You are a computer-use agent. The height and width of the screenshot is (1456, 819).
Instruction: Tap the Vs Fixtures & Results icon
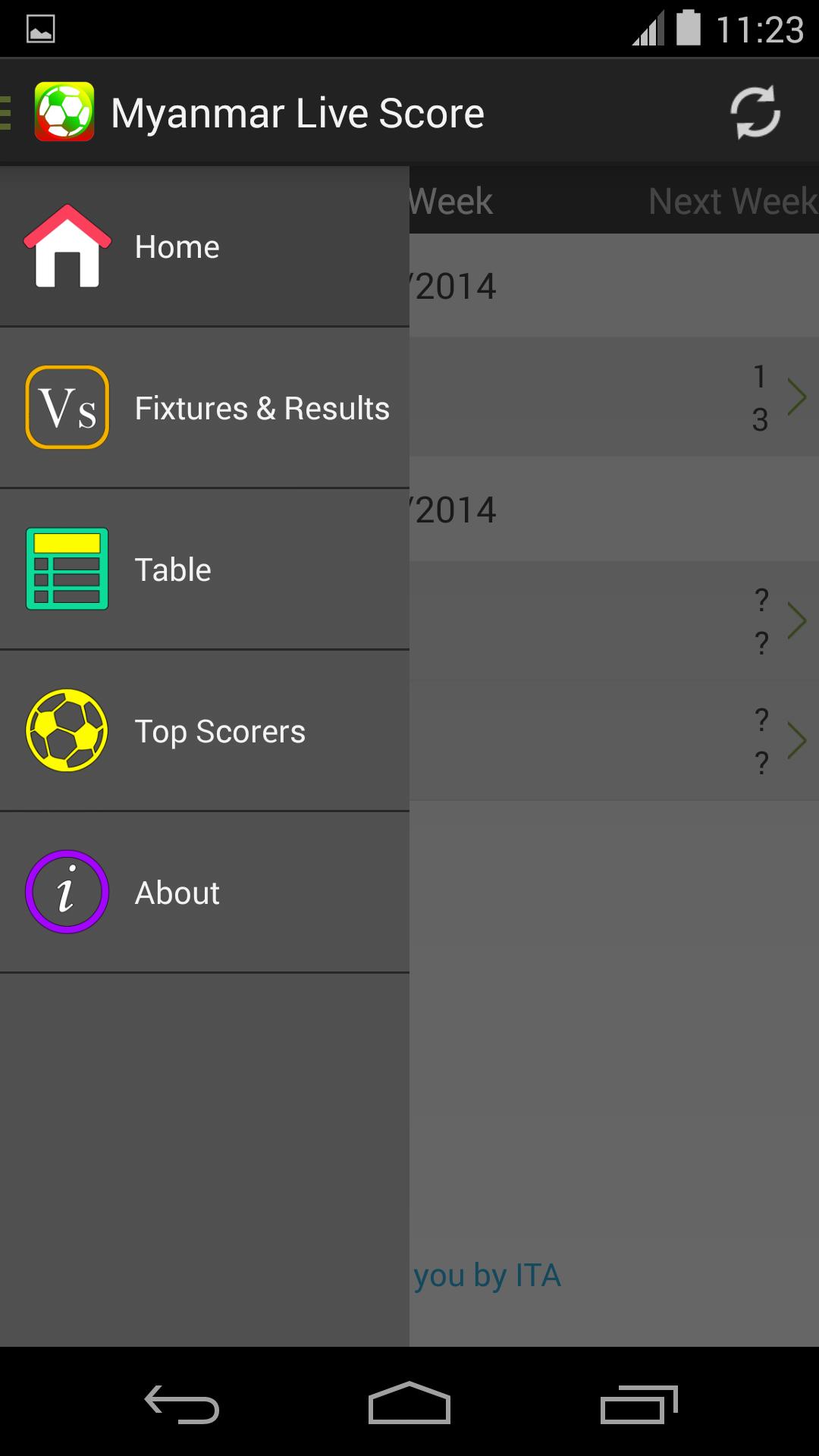(x=67, y=407)
